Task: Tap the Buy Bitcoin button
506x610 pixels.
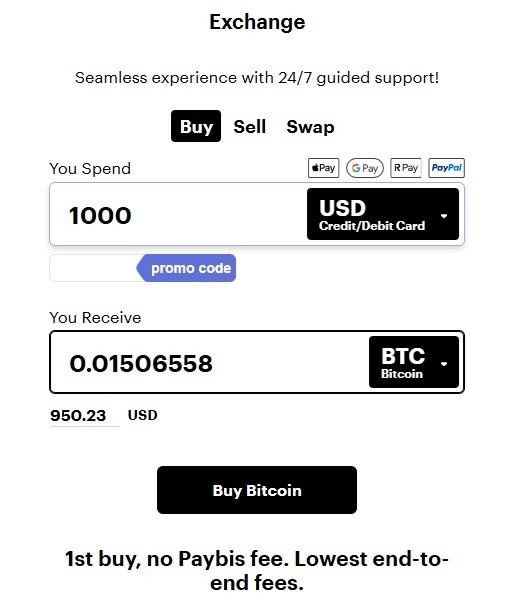Action: coord(257,490)
